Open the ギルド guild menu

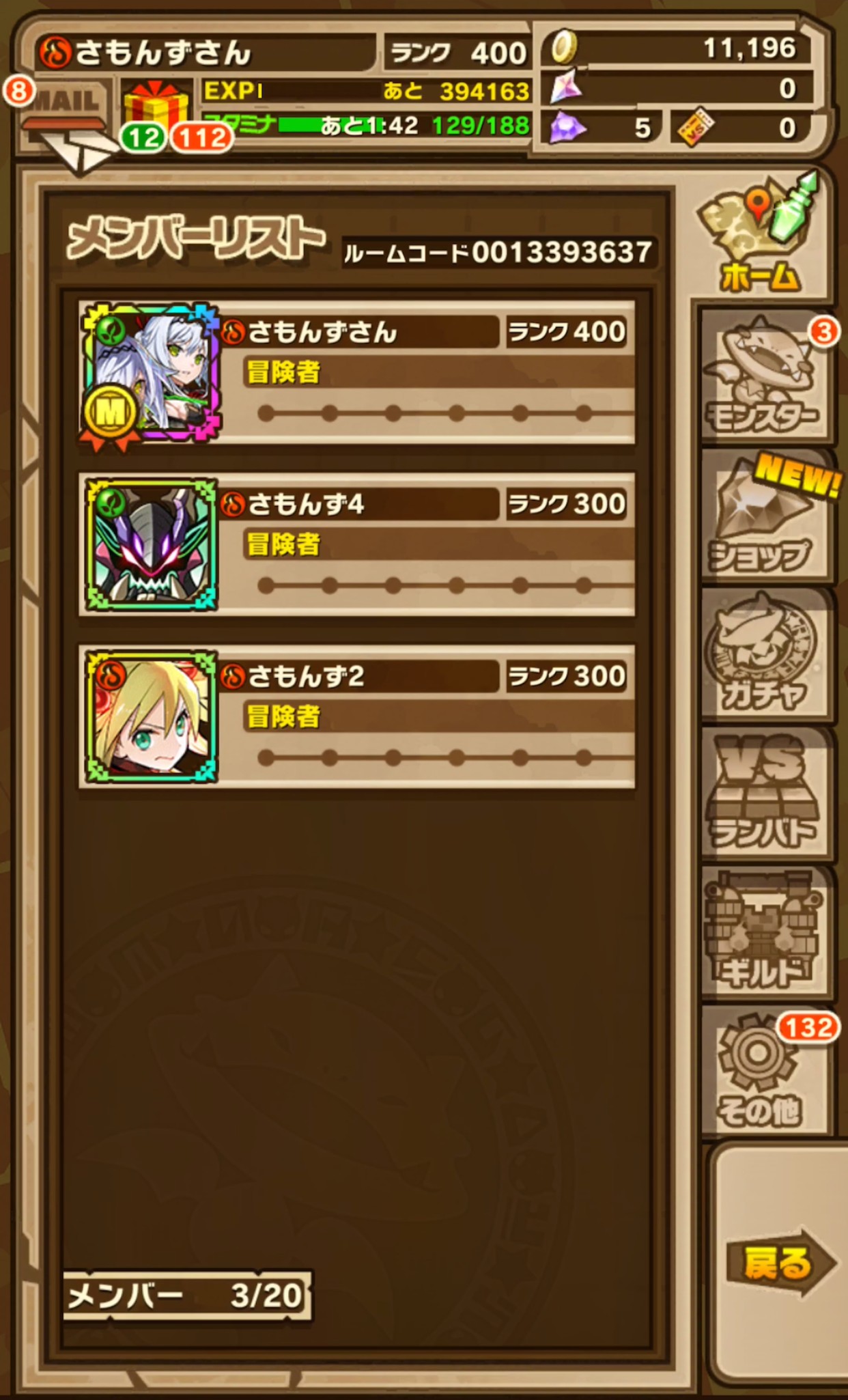pos(765,934)
